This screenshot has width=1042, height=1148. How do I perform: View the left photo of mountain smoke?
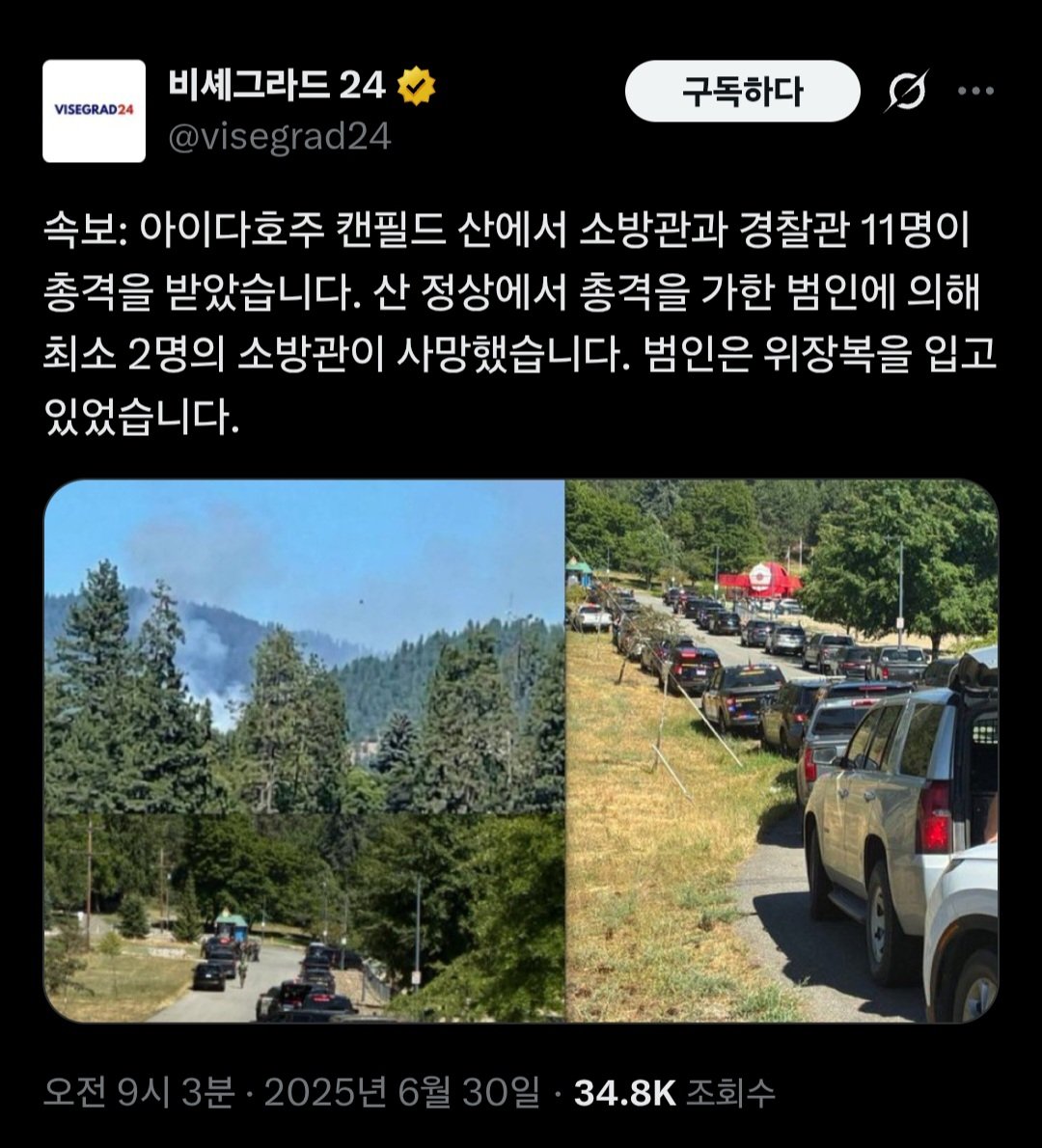(304, 751)
